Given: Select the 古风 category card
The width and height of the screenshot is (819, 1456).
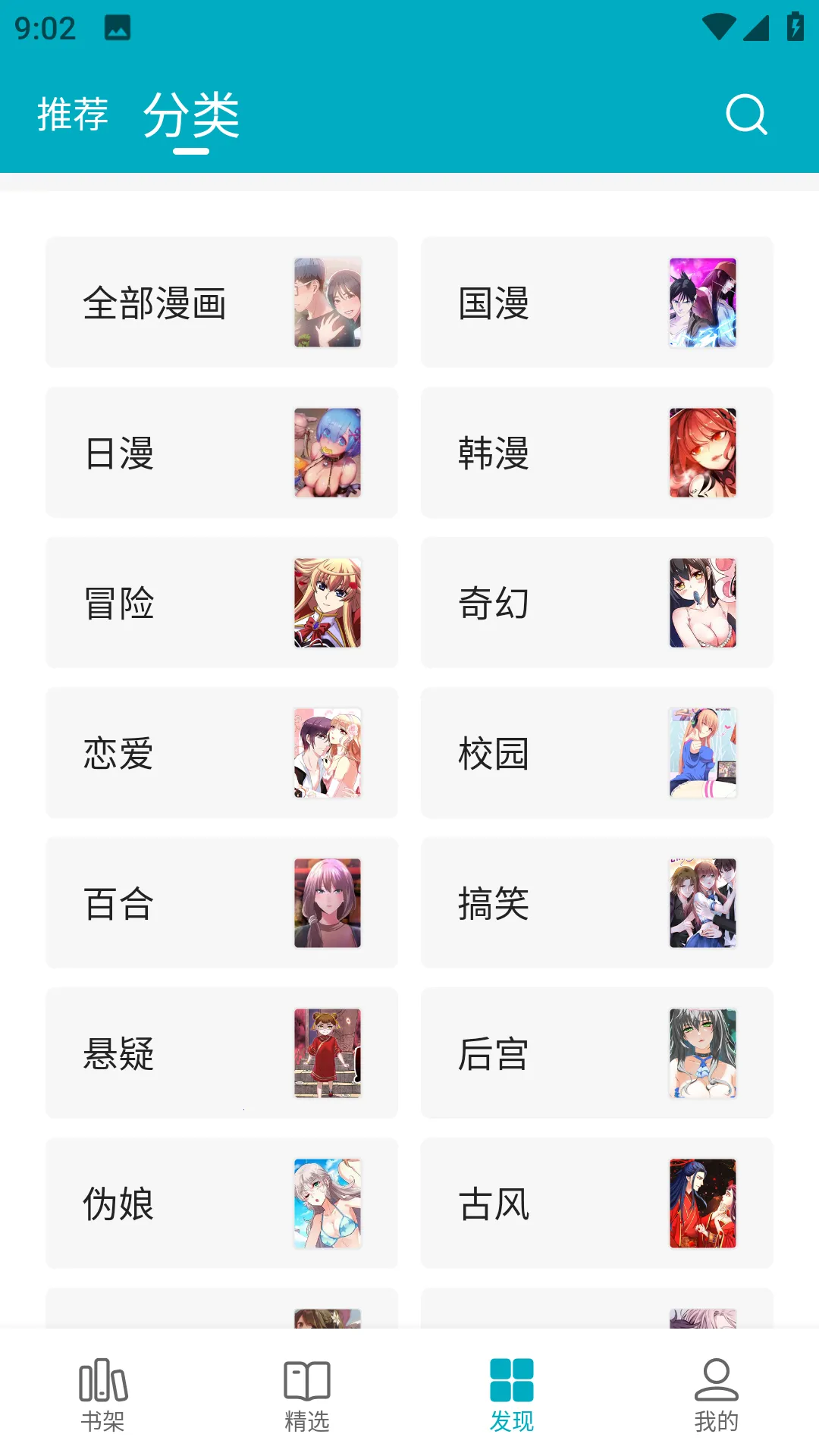Looking at the screenshot, I should (x=597, y=1203).
